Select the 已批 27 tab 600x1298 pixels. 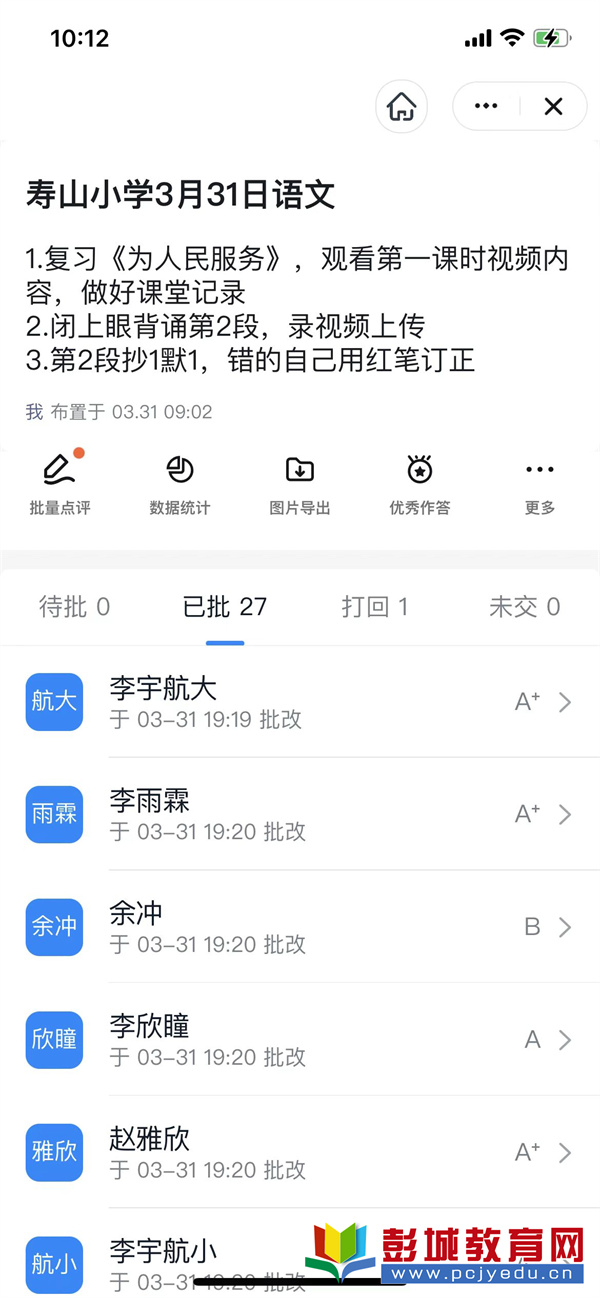225,606
